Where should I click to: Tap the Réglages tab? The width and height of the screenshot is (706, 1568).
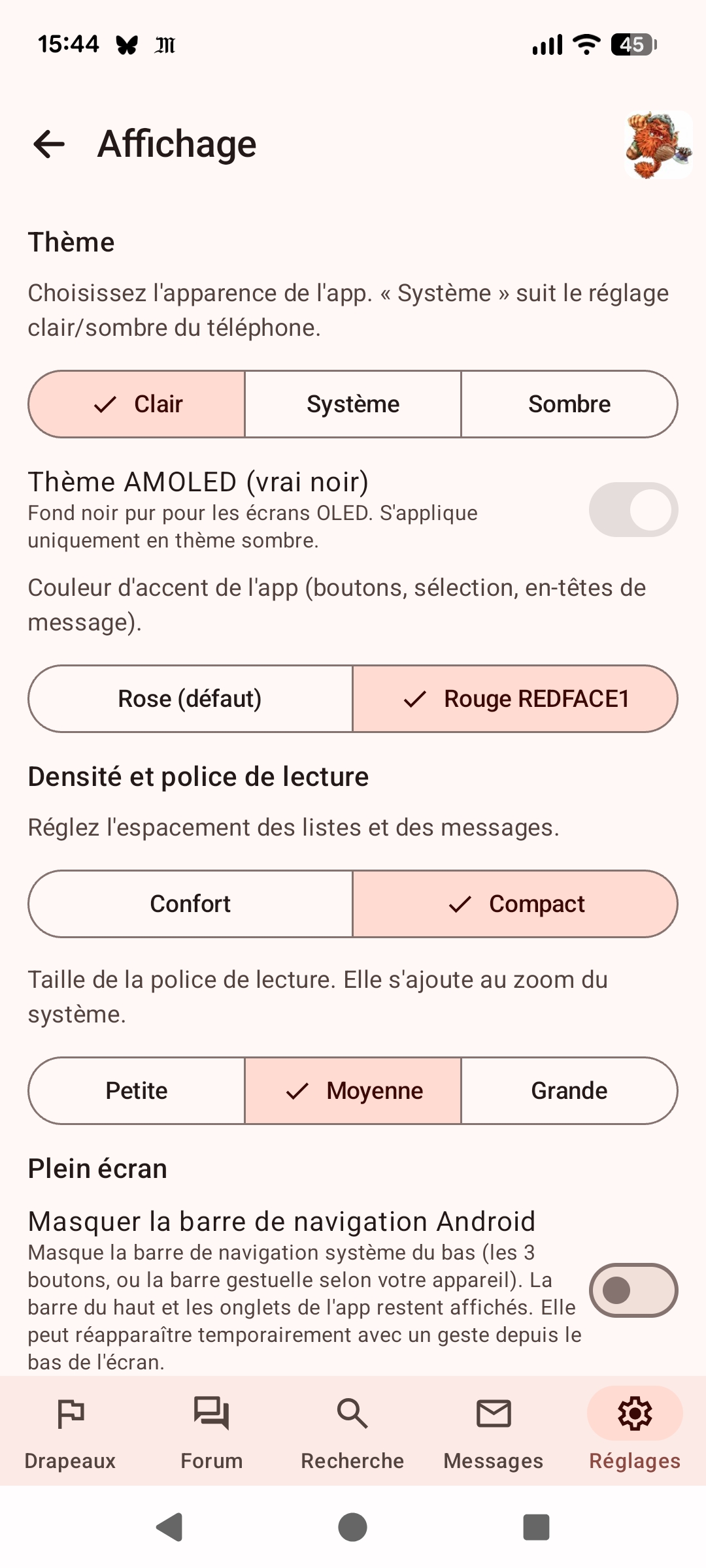[635, 1431]
